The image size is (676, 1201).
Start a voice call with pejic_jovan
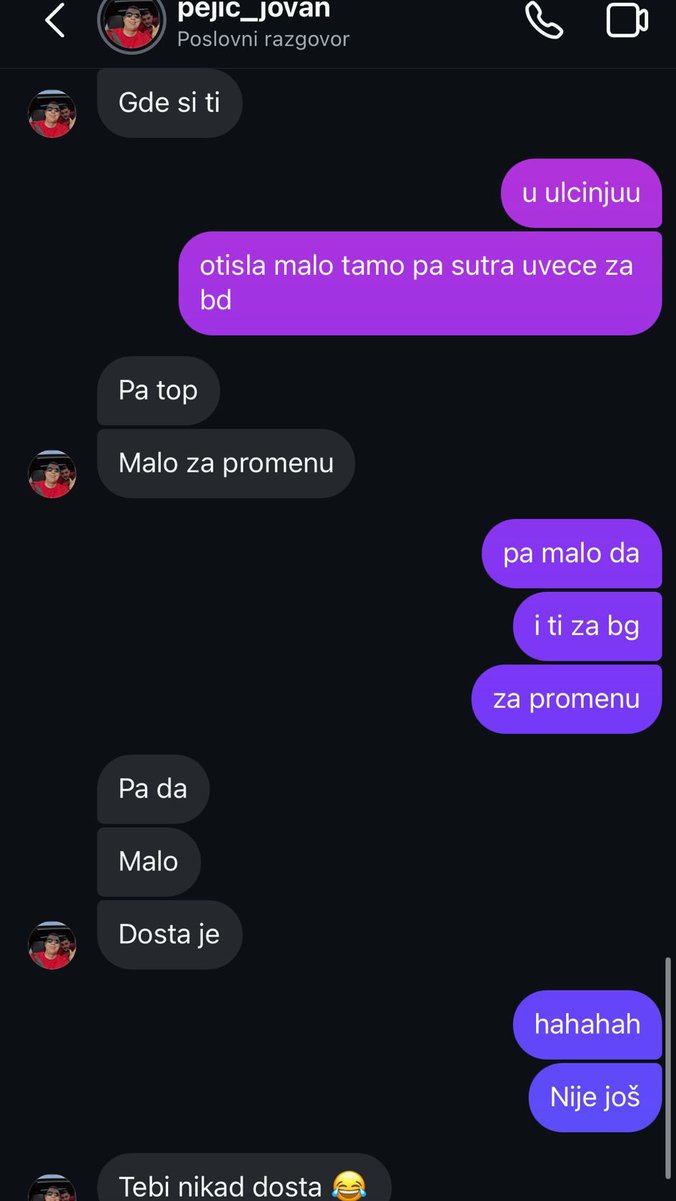(544, 20)
